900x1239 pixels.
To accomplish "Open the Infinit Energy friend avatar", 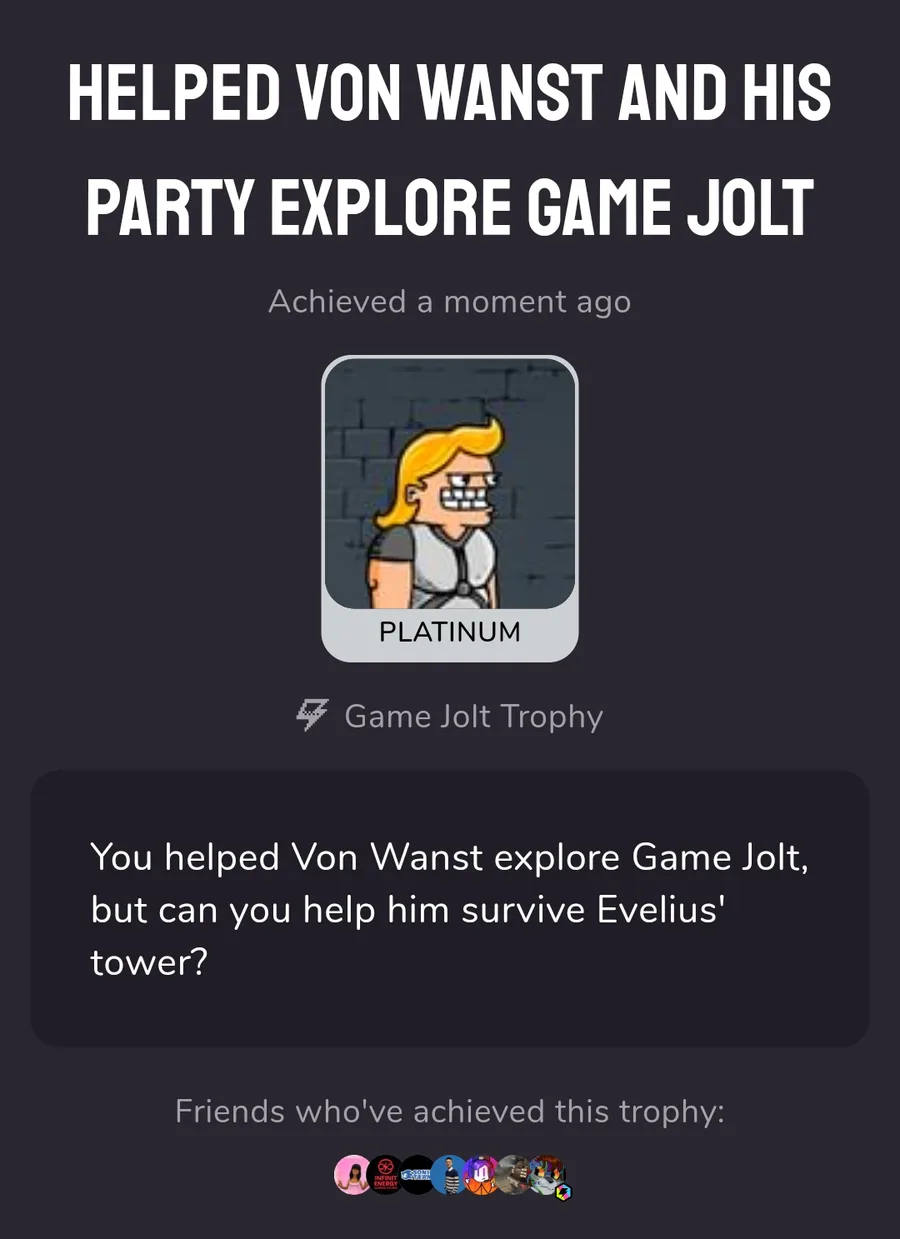I will (385, 1175).
